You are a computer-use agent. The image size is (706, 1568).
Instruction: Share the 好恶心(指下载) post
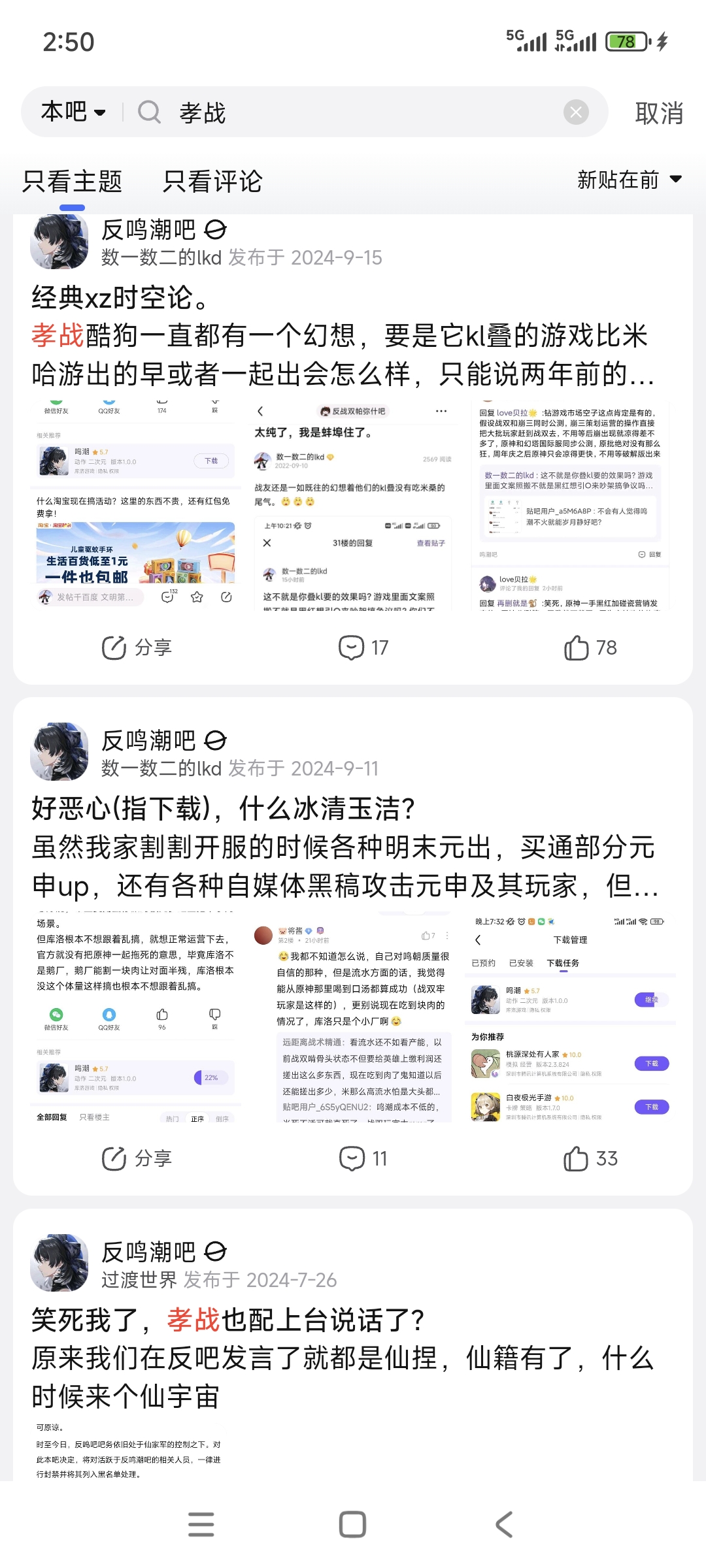click(137, 1158)
